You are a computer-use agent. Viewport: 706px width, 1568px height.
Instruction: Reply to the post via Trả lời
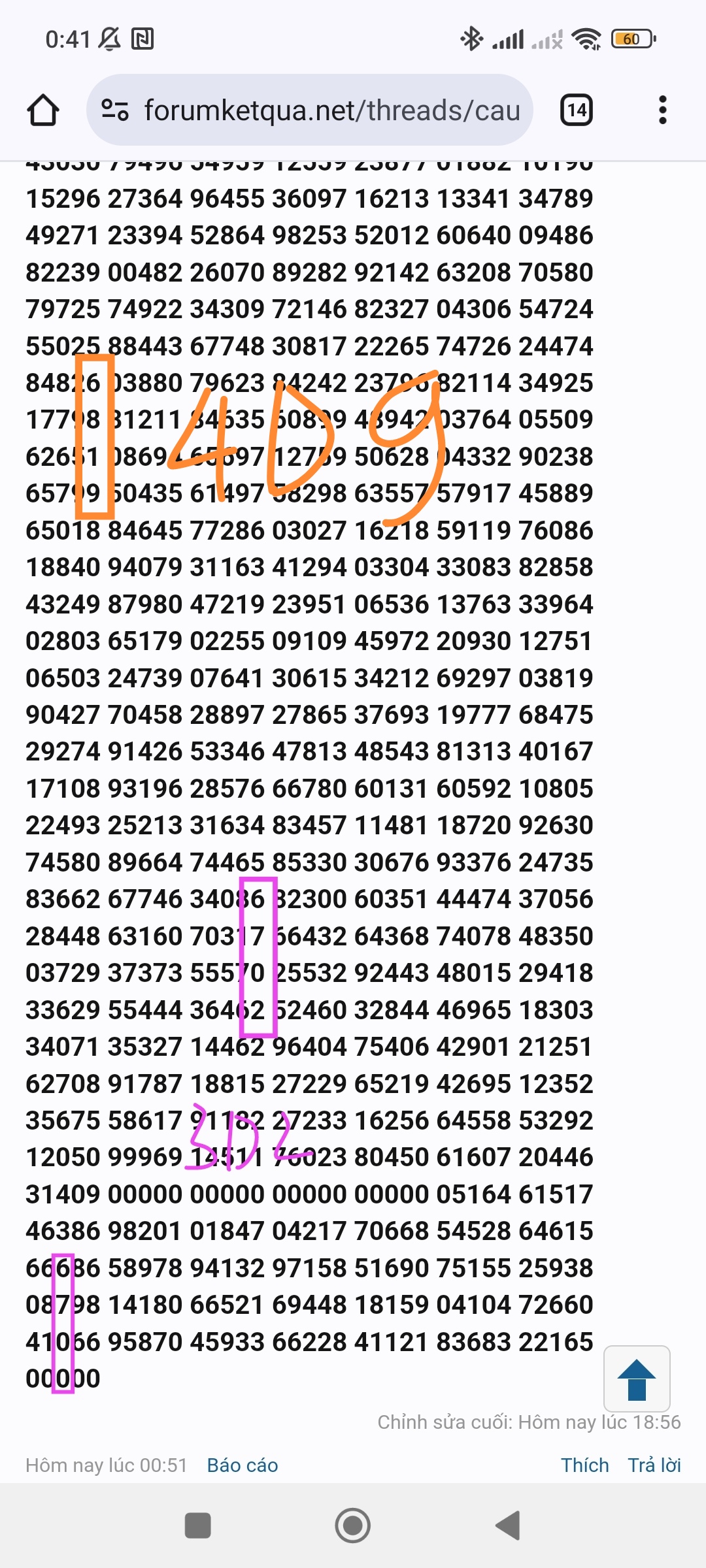tap(654, 1465)
